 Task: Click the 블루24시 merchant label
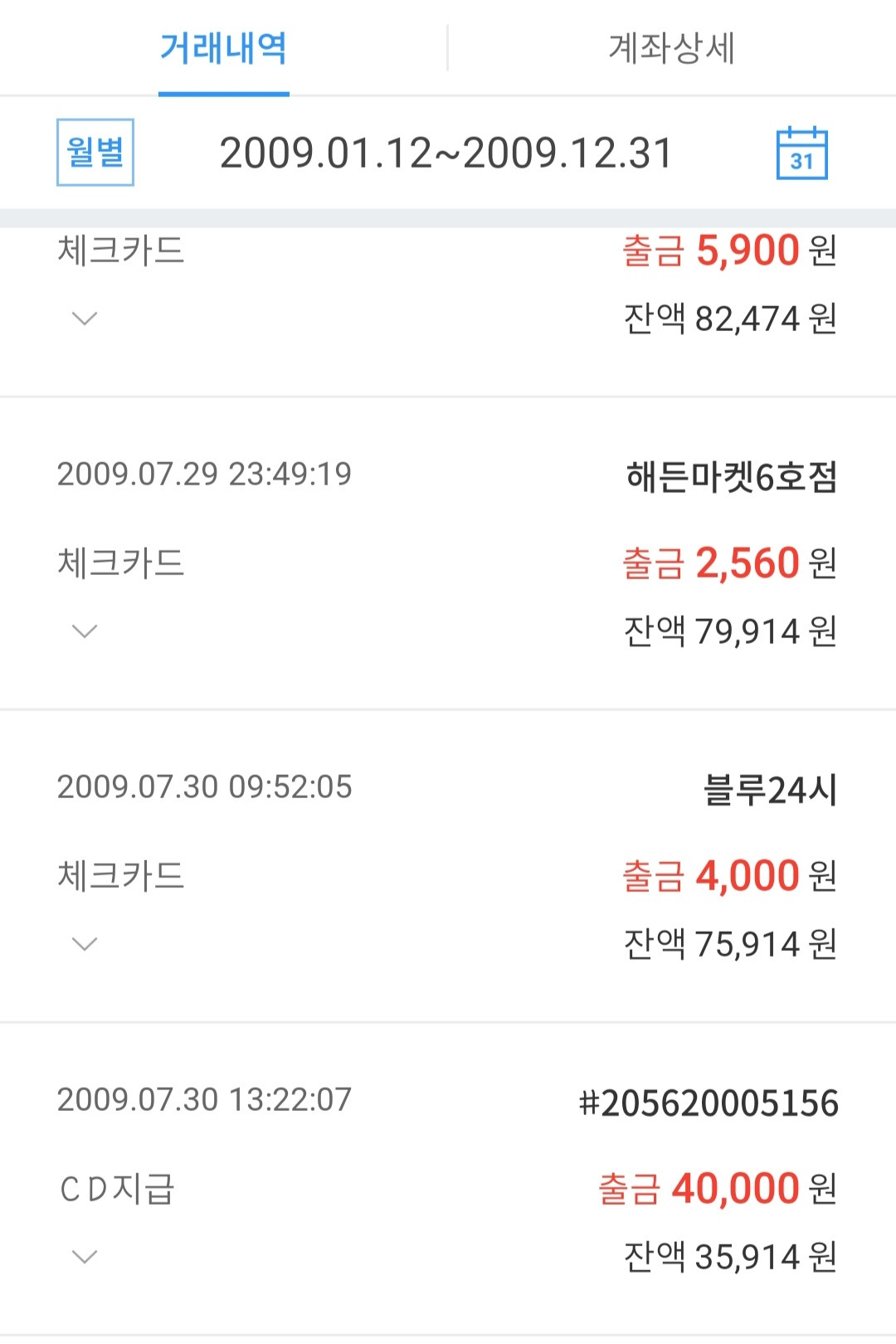(x=769, y=788)
